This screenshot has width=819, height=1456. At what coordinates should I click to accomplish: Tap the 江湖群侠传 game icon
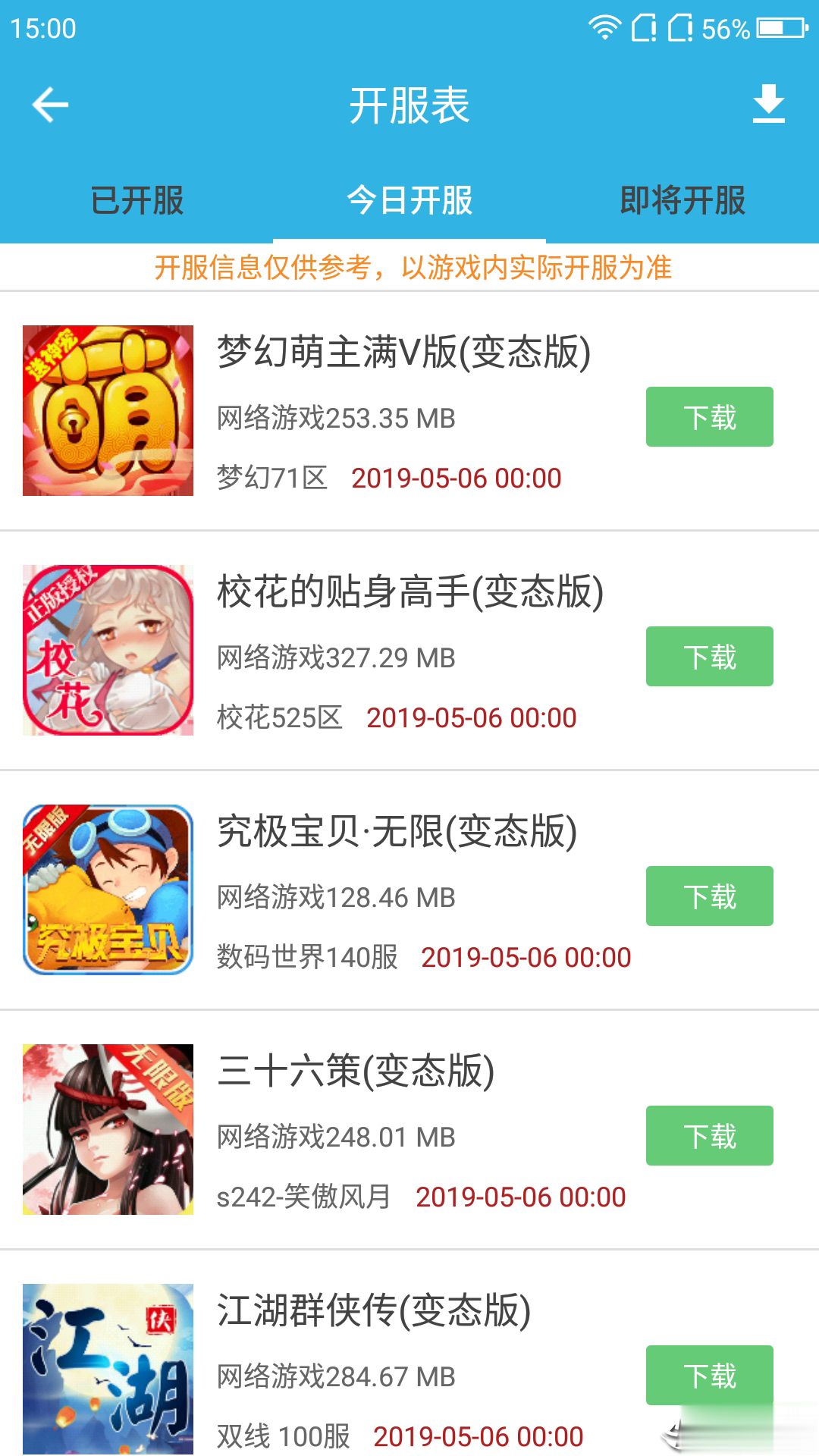(x=106, y=1373)
